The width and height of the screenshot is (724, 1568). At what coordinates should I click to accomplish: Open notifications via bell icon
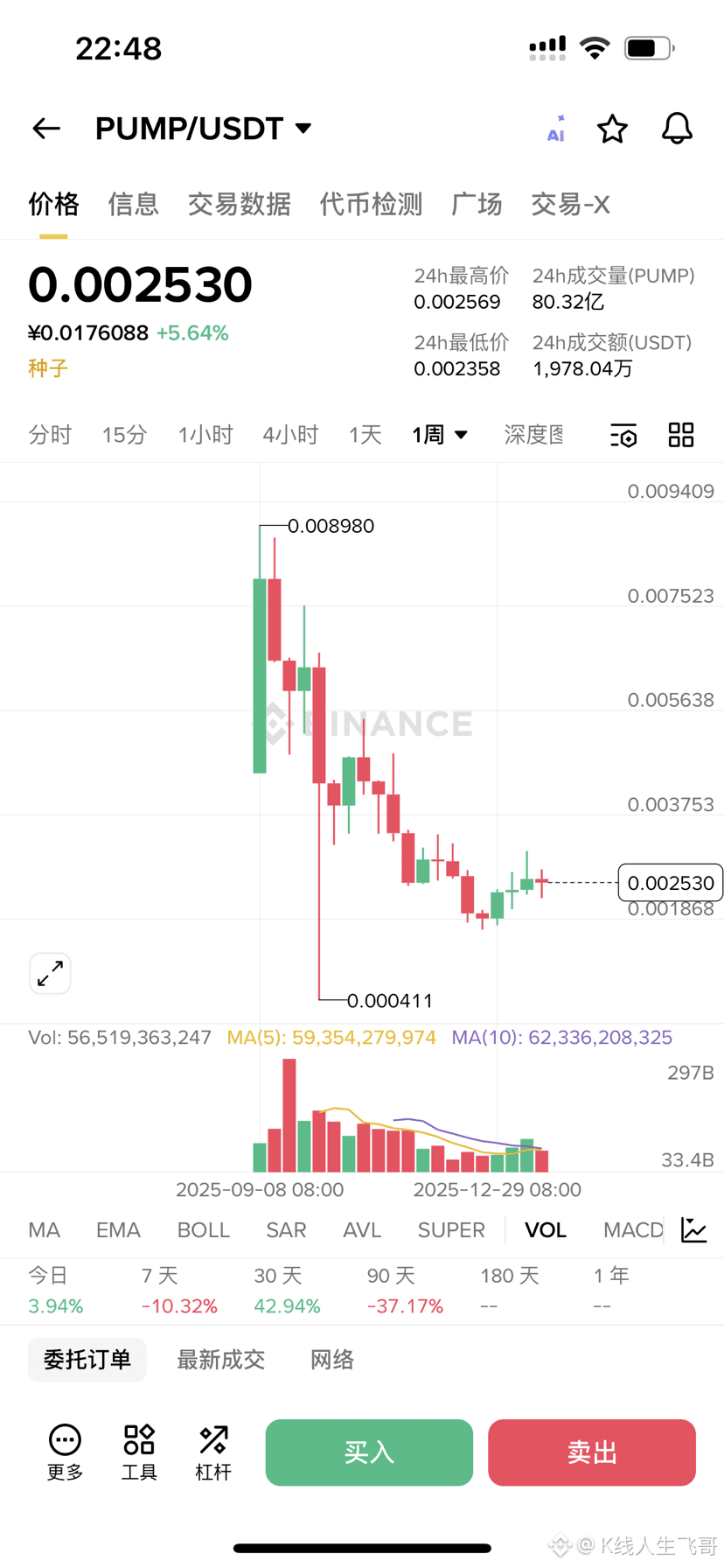(676, 129)
